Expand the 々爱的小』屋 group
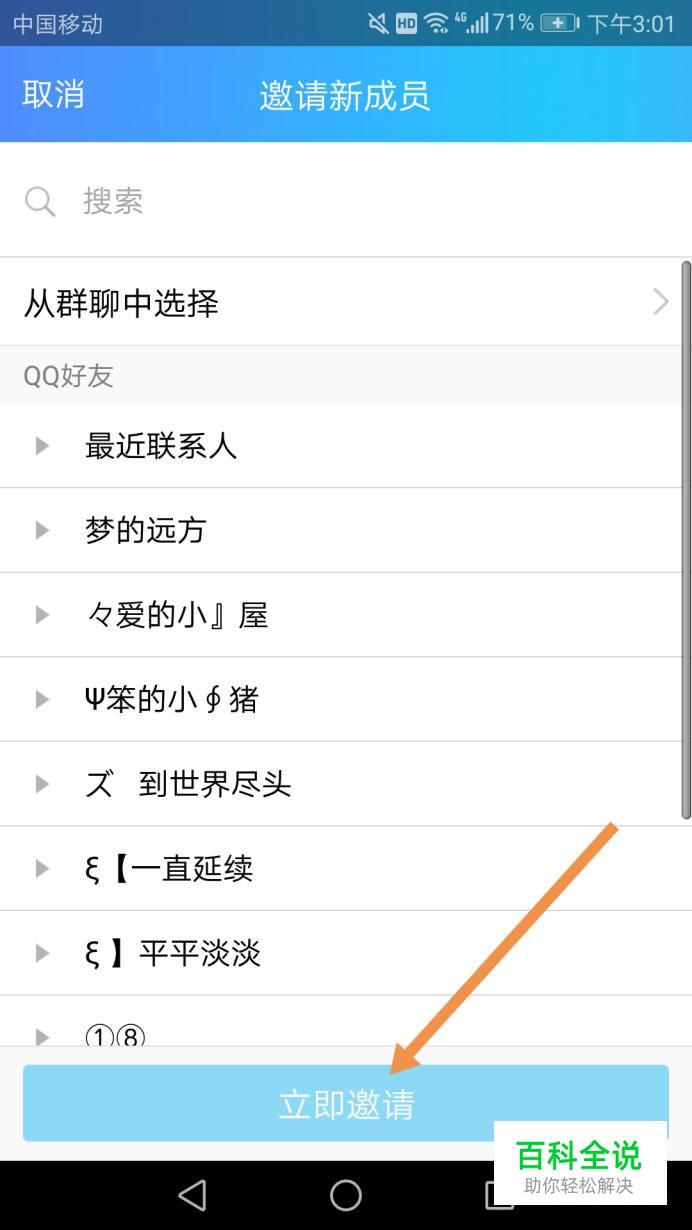This screenshot has height=1230, width=692. 340,615
